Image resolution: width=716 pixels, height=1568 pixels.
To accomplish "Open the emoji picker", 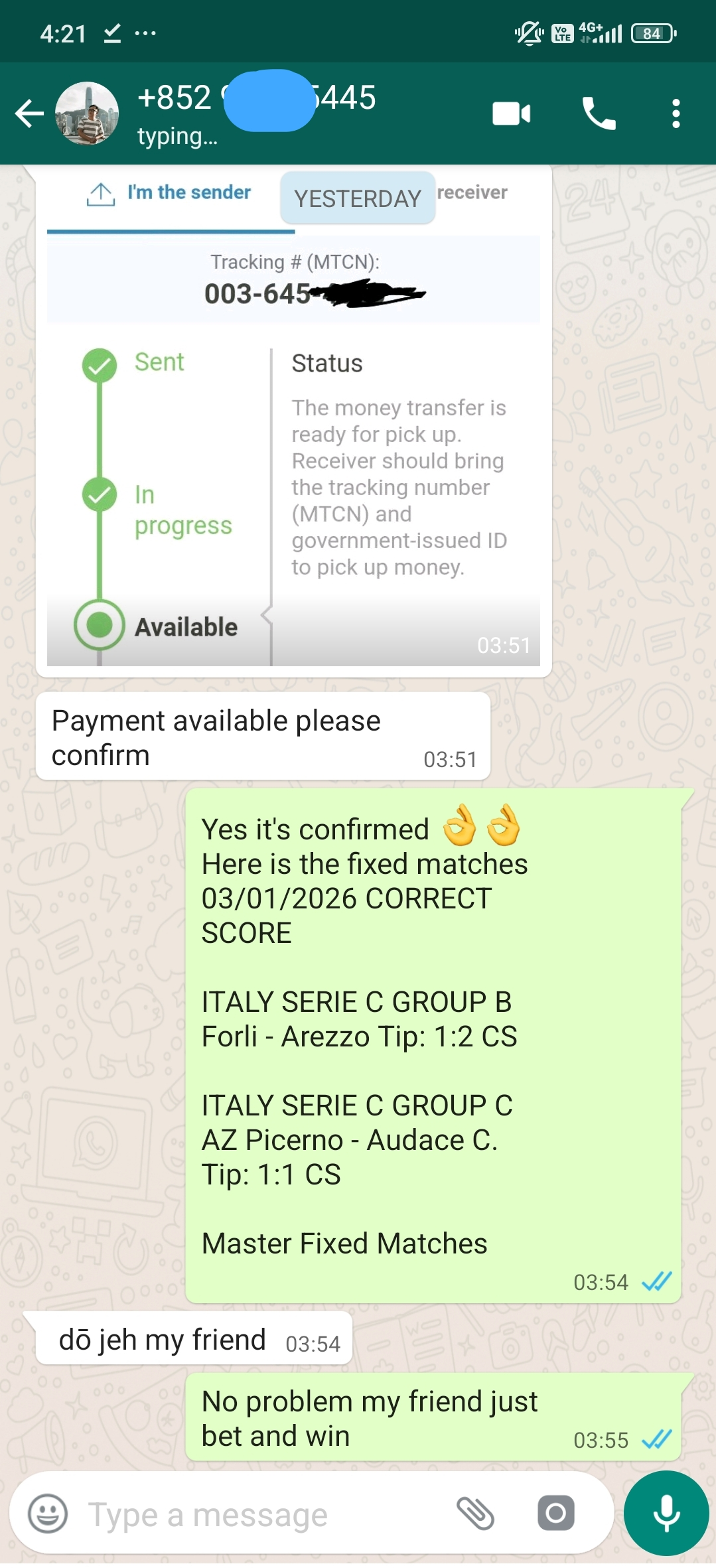I will click(x=48, y=1514).
